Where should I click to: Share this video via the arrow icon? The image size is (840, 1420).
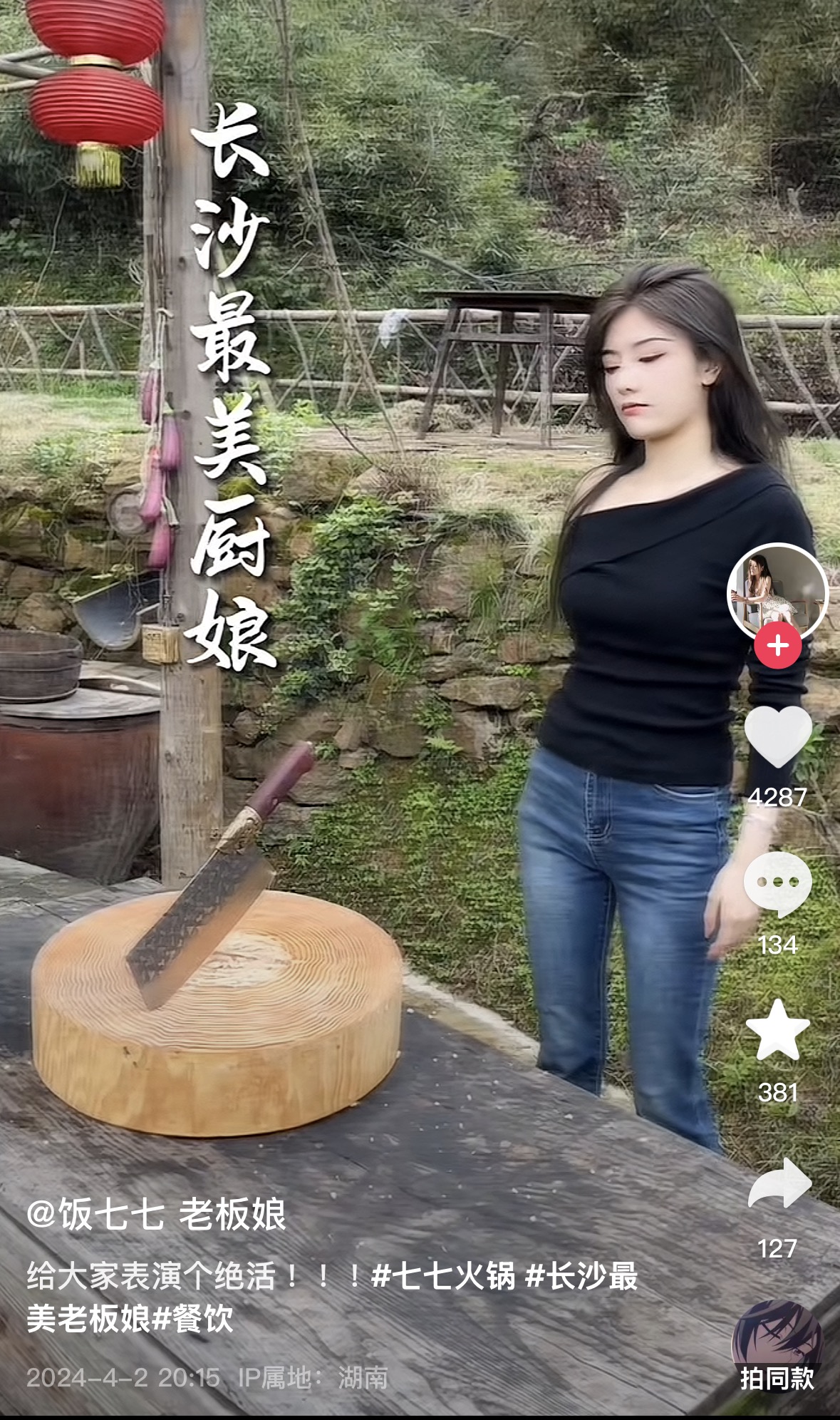[x=779, y=1184]
